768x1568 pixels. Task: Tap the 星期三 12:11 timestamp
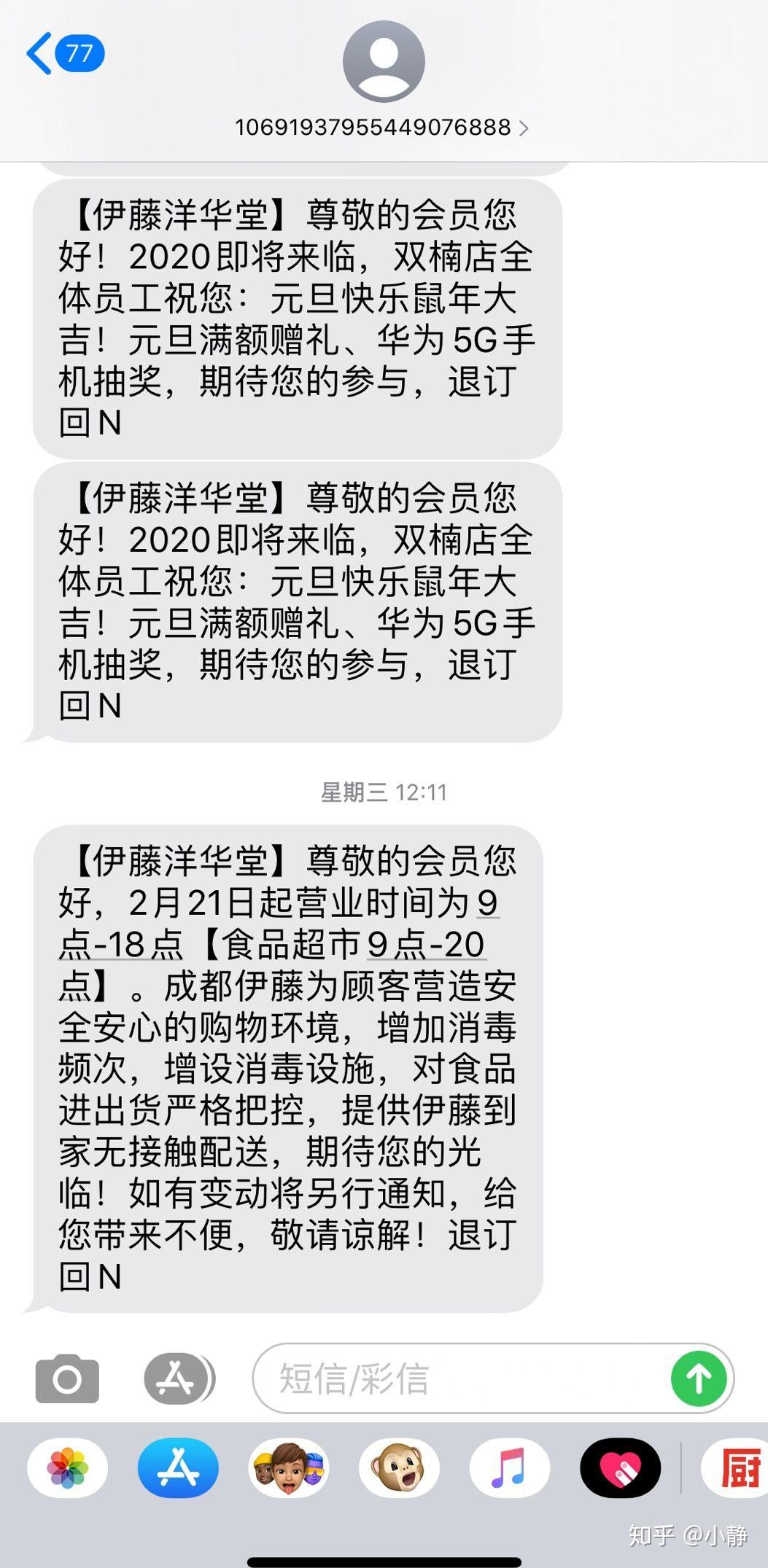tap(384, 794)
